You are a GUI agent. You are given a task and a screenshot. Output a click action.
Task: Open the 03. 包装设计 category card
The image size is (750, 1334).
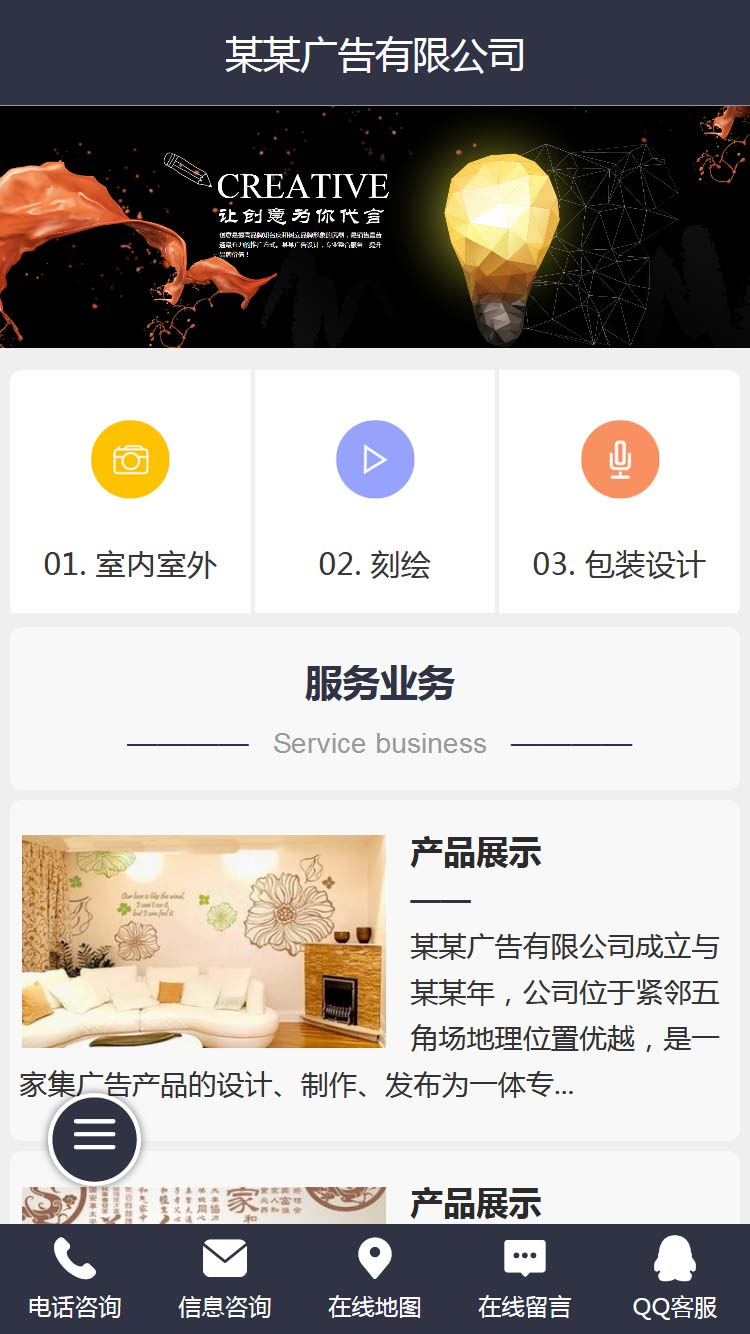point(619,492)
